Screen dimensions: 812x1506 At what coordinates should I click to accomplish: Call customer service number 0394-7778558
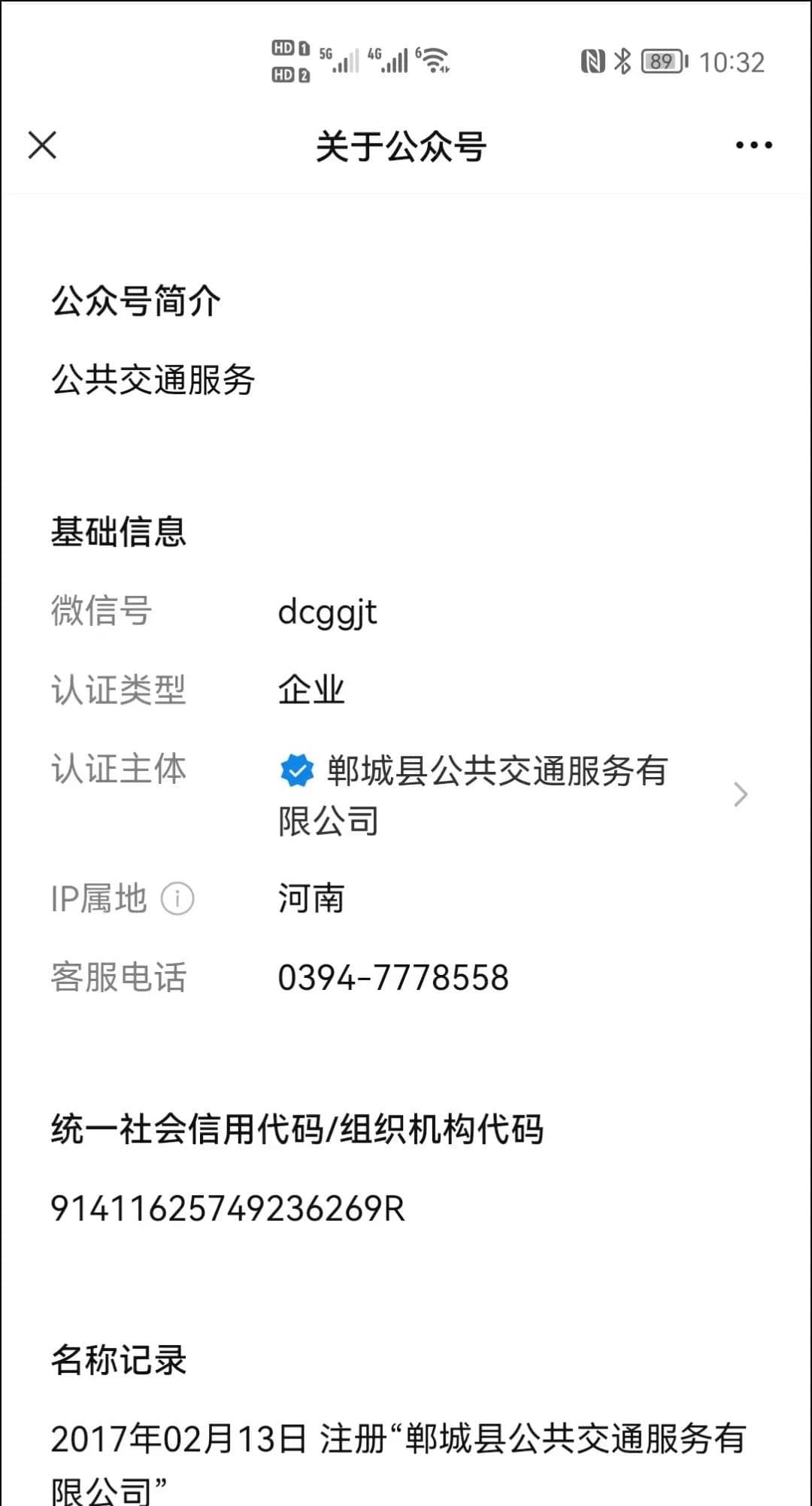[393, 978]
